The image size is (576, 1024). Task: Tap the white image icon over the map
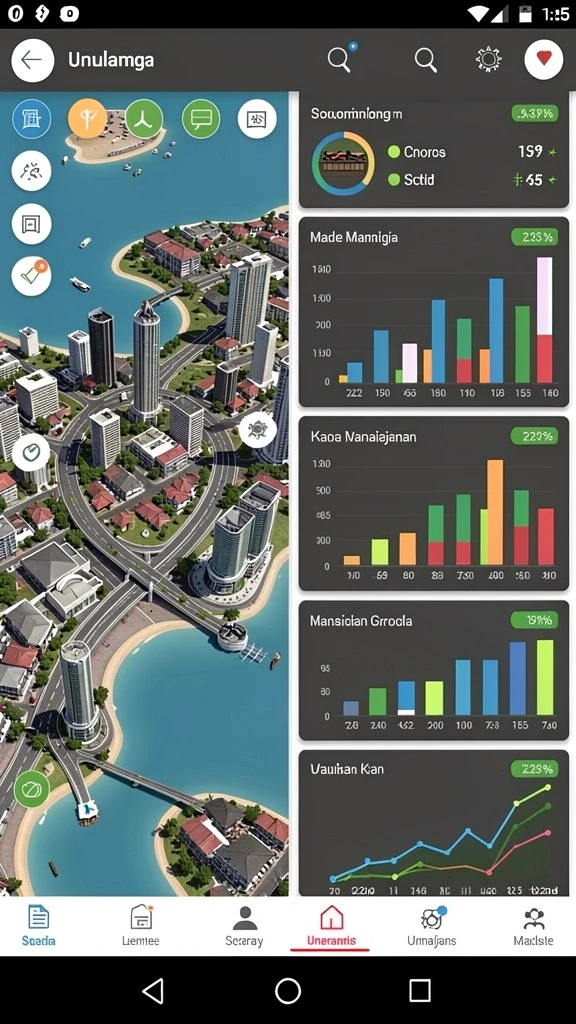[x=257, y=119]
